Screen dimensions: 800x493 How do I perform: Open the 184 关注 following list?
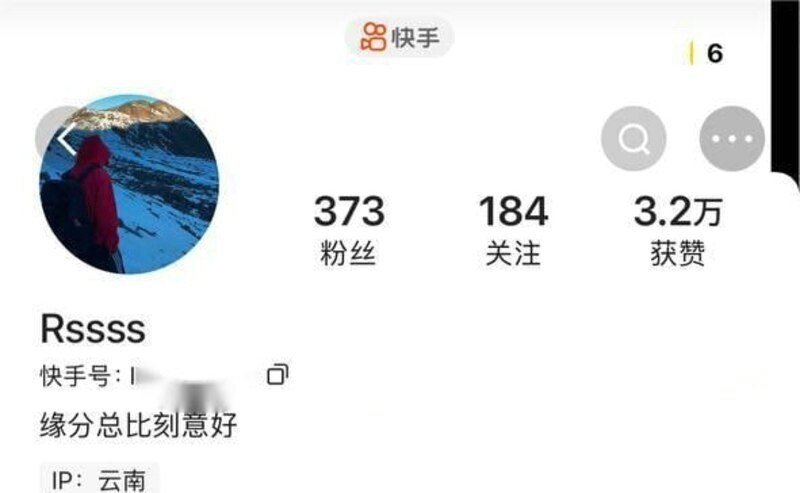click(513, 230)
